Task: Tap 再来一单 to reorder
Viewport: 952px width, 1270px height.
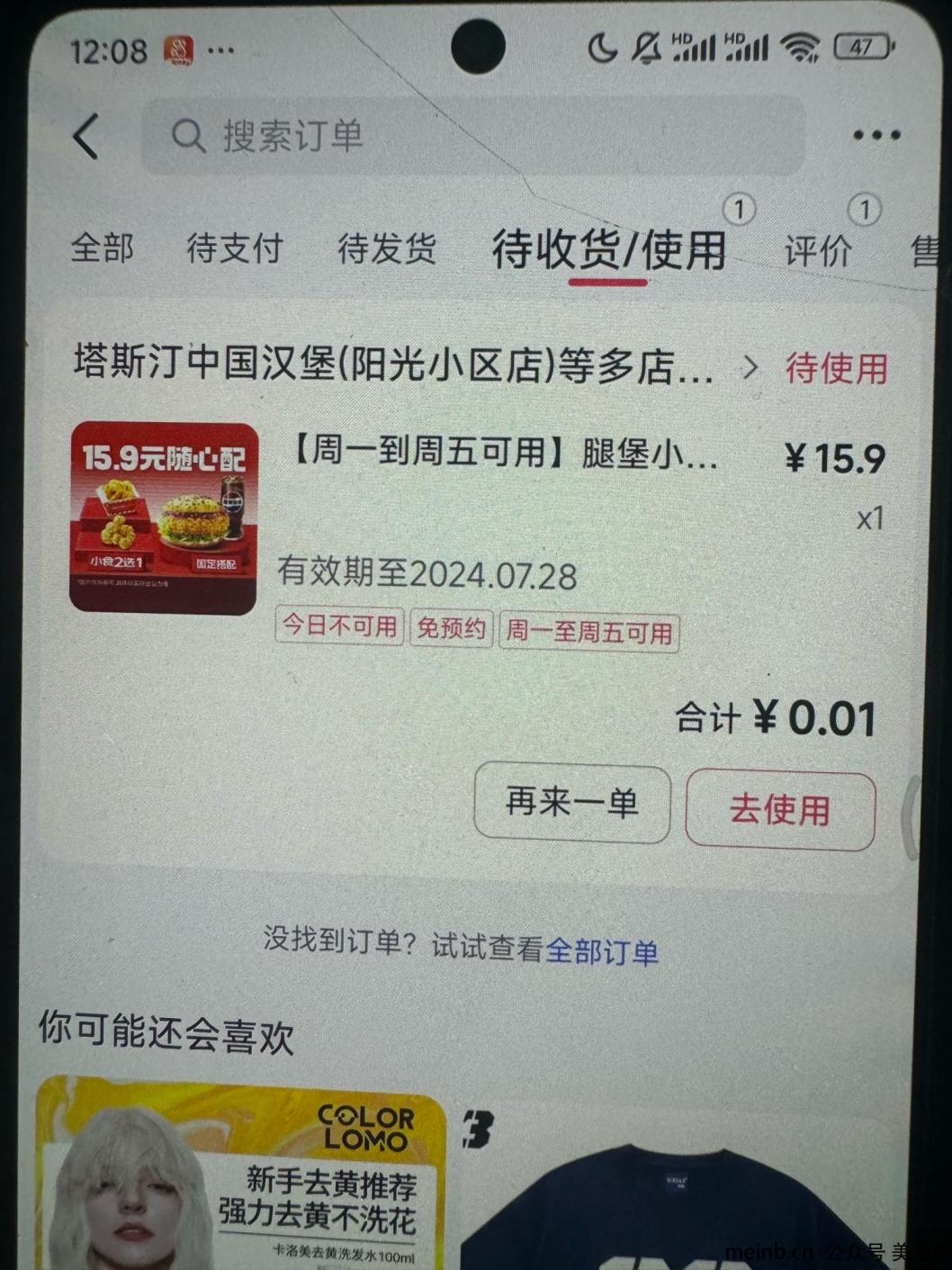Action: point(571,803)
